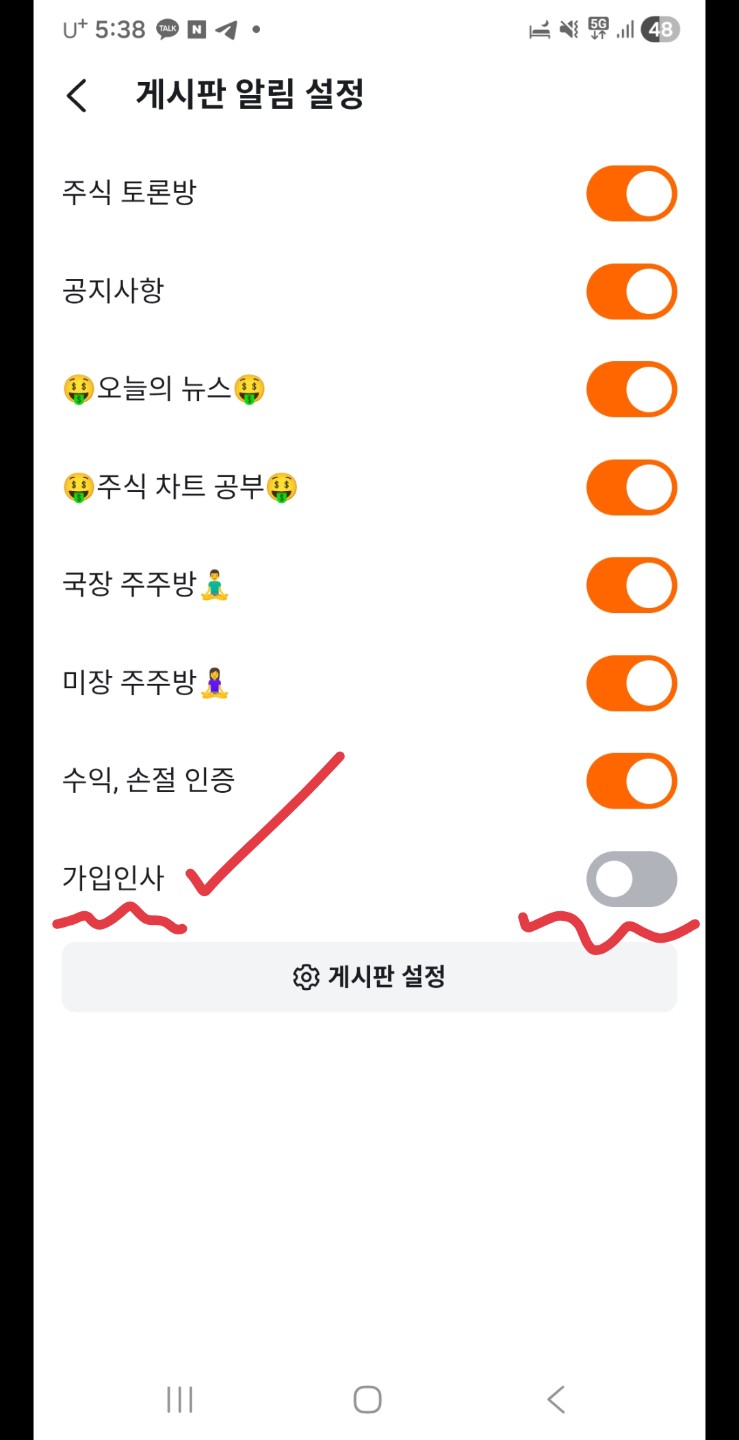This screenshot has height=1440, width=739.
Task: Toggle the 수익, 손절 인증 switch
Action: (631, 782)
